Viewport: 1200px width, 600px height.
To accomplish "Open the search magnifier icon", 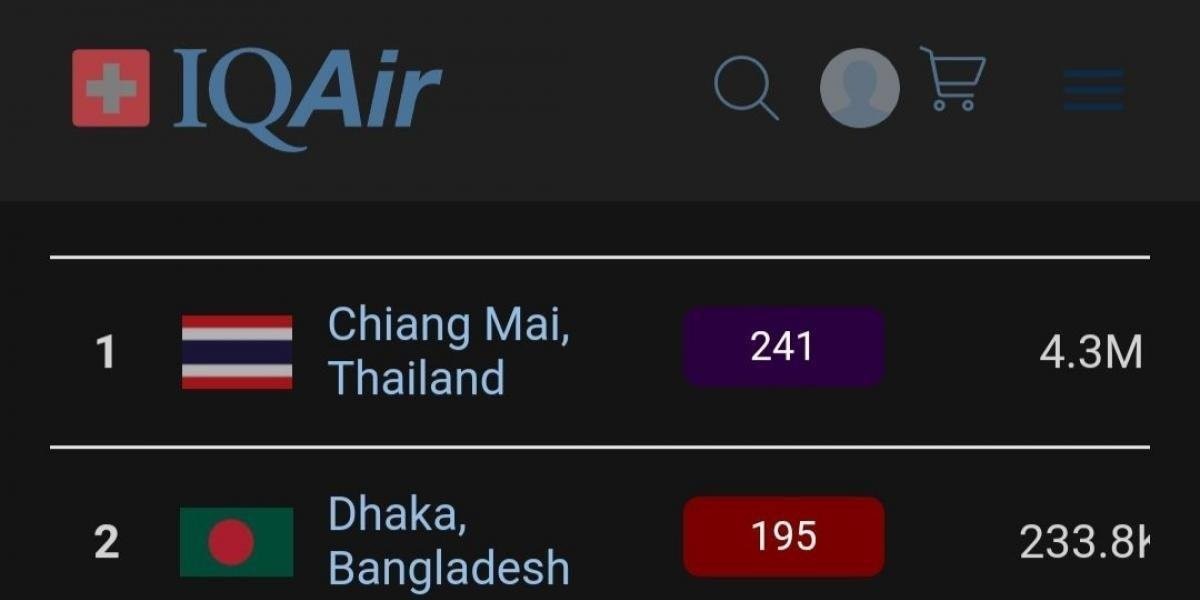I will [x=746, y=88].
